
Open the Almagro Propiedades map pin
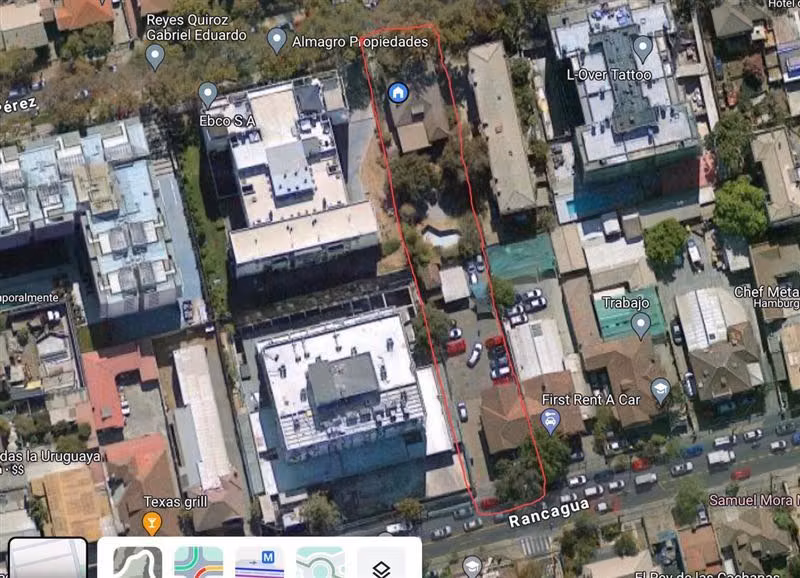(x=277, y=41)
